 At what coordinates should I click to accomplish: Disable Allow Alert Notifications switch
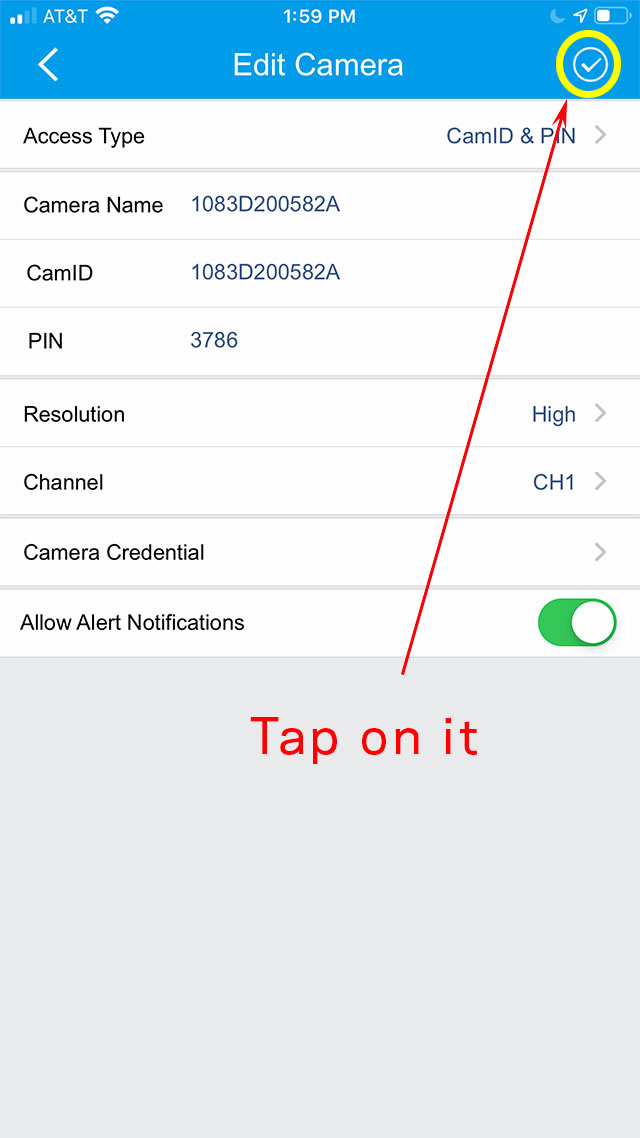pos(577,622)
